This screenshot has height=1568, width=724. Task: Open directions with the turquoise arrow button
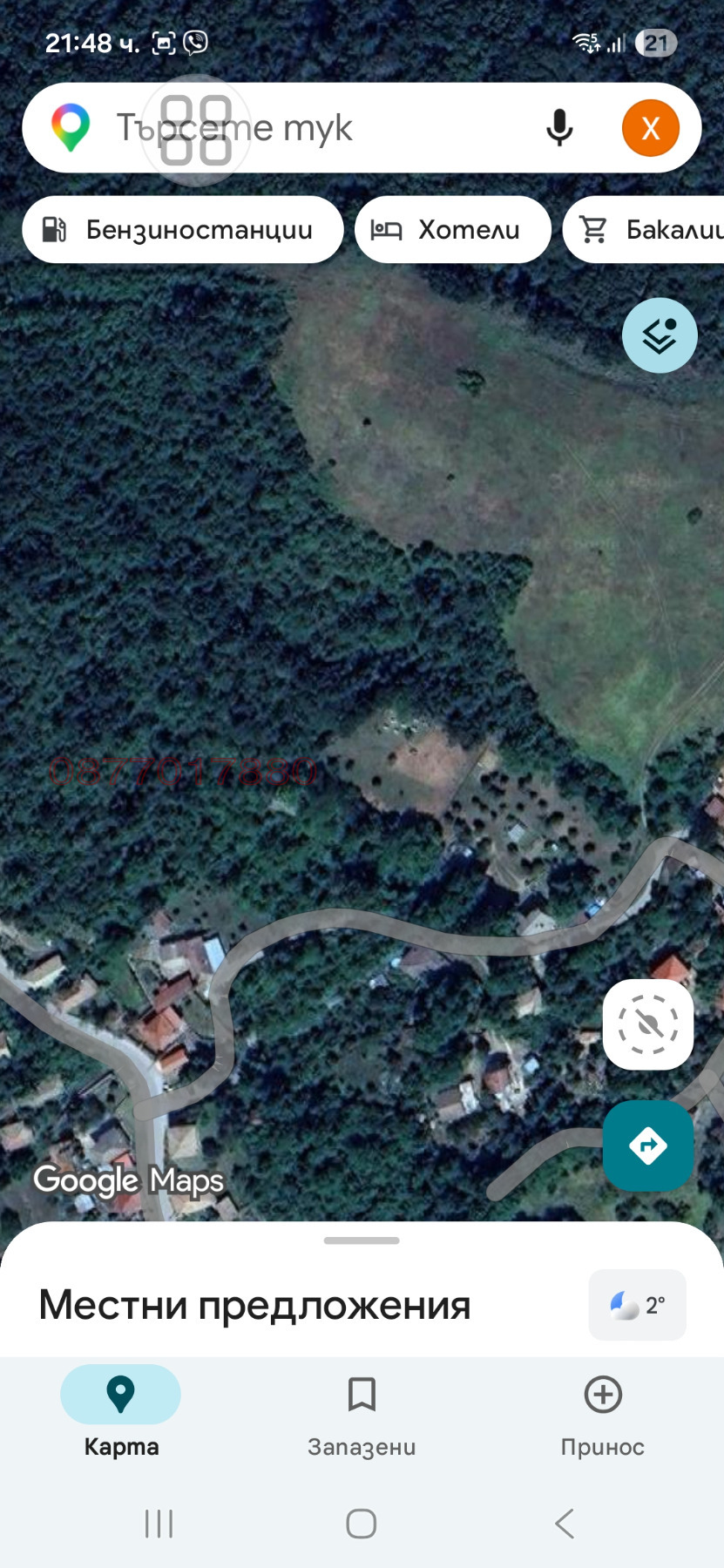[x=647, y=1145]
